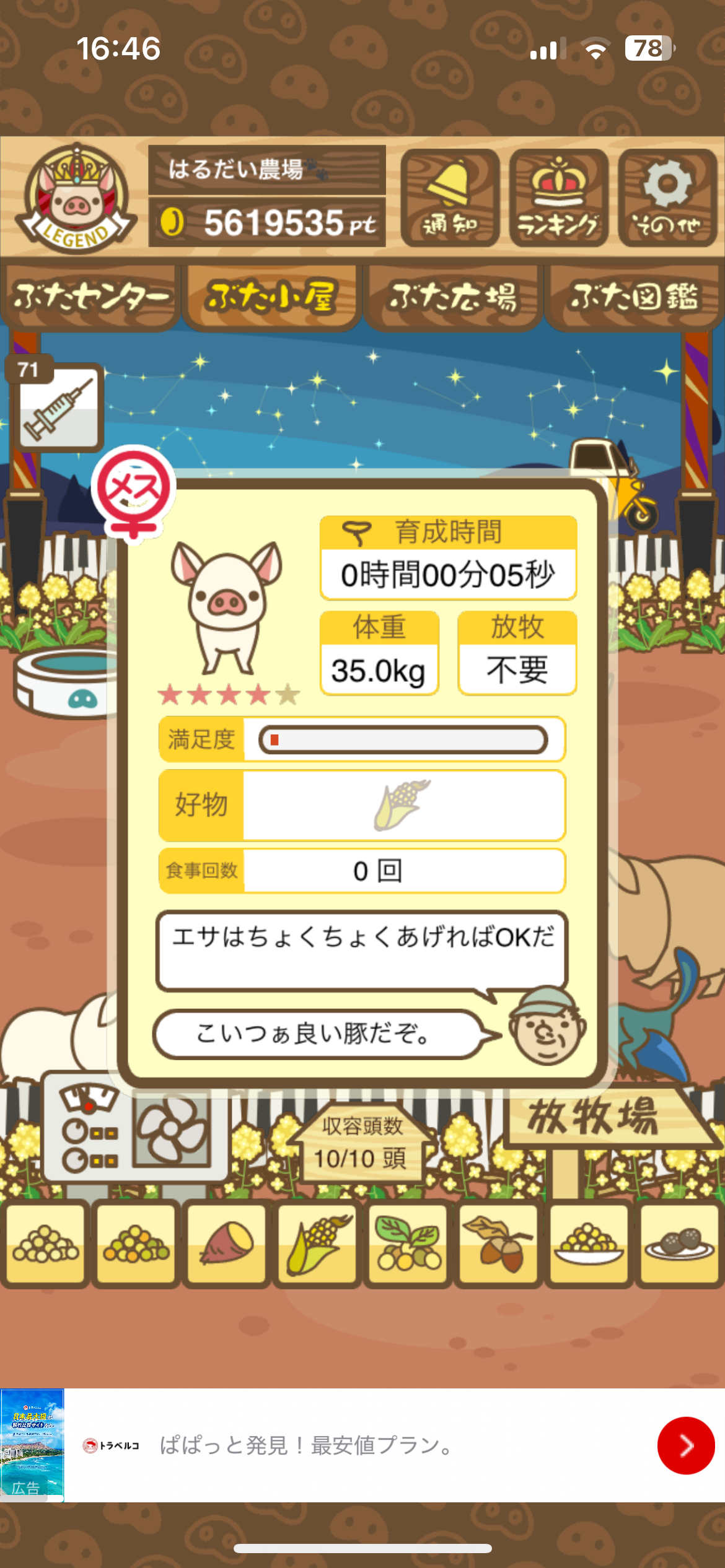
Task: Switch to the ぶた小屋 tab
Action: [x=271, y=297]
